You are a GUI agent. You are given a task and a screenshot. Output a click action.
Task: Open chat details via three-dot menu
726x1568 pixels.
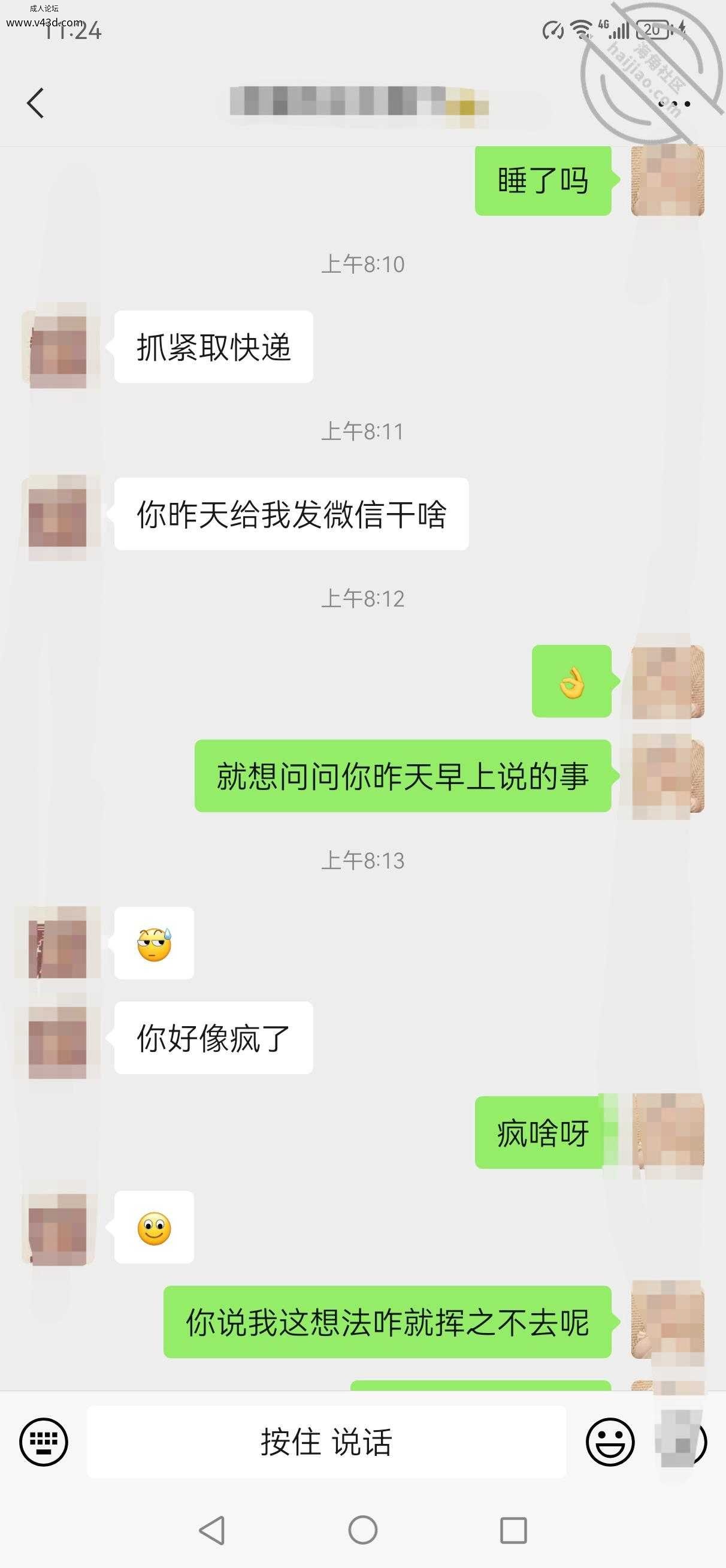(675, 104)
